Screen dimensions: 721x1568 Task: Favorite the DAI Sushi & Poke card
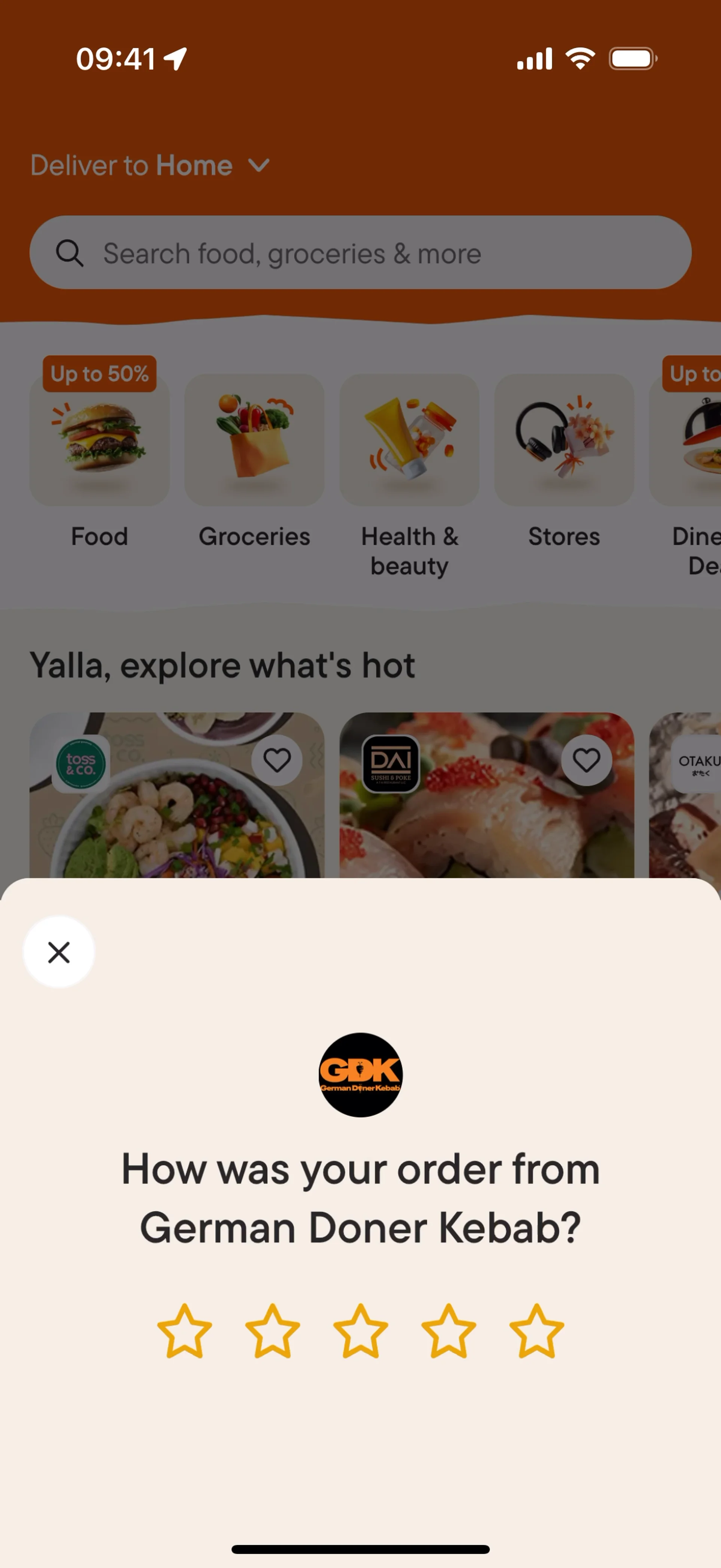pos(587,760)
